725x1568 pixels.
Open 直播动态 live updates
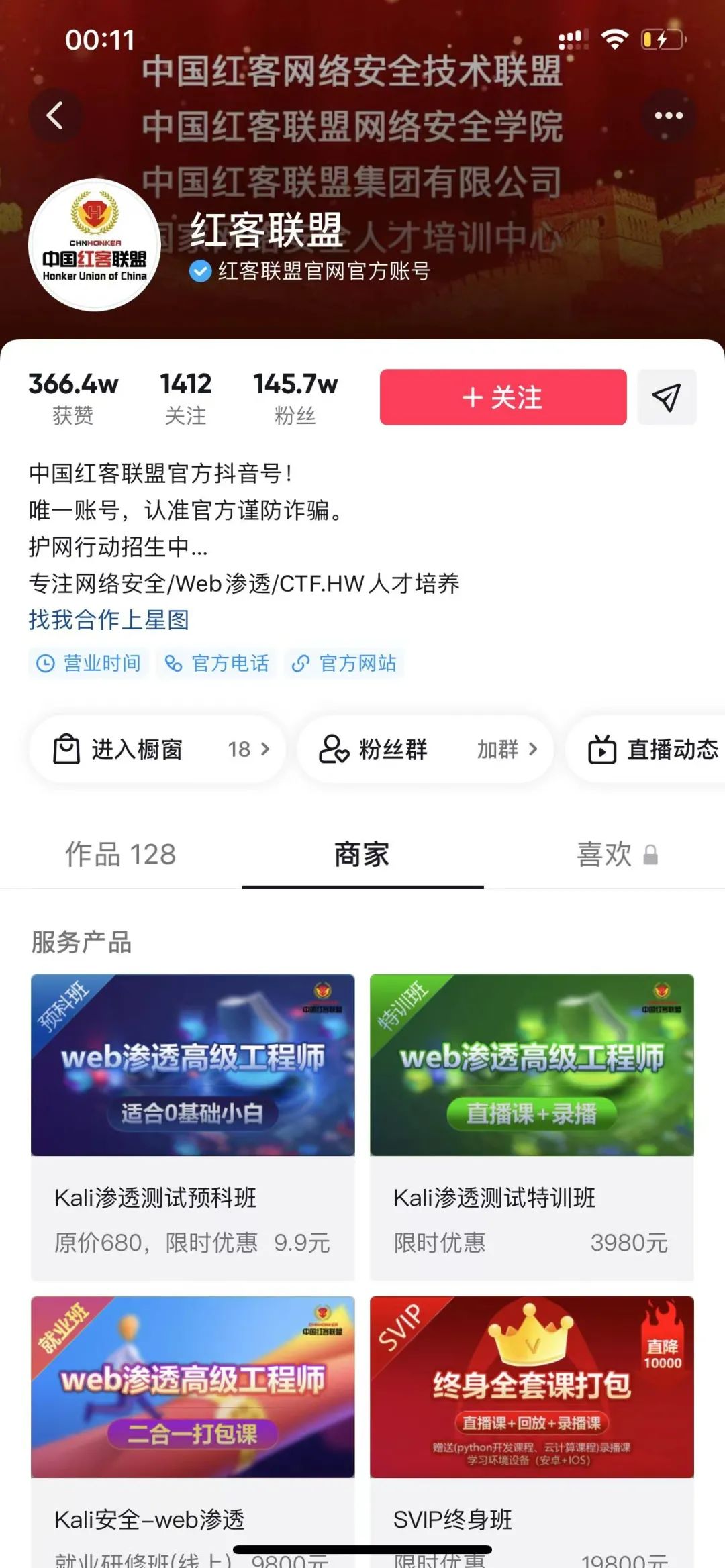pos(651,749)
